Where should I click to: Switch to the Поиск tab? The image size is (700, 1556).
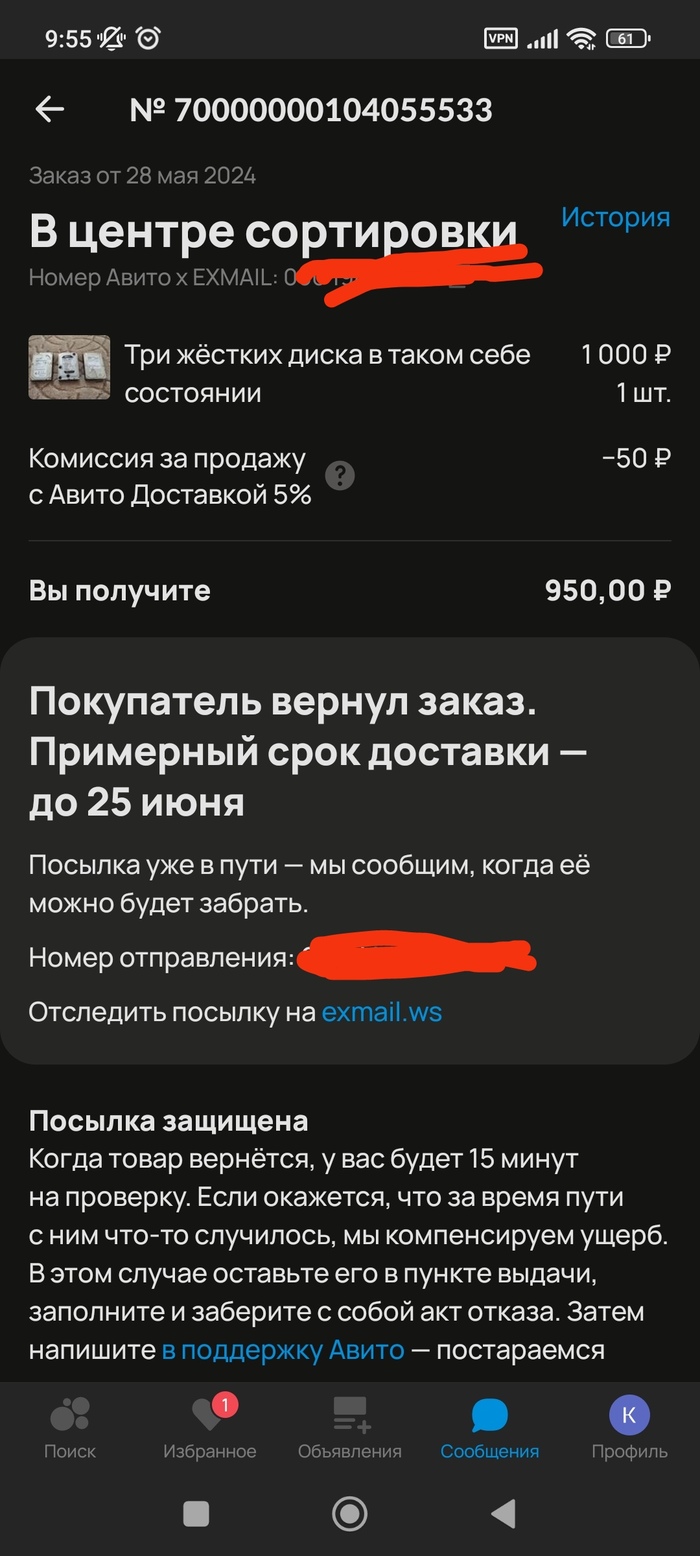tap(70, 1428)
